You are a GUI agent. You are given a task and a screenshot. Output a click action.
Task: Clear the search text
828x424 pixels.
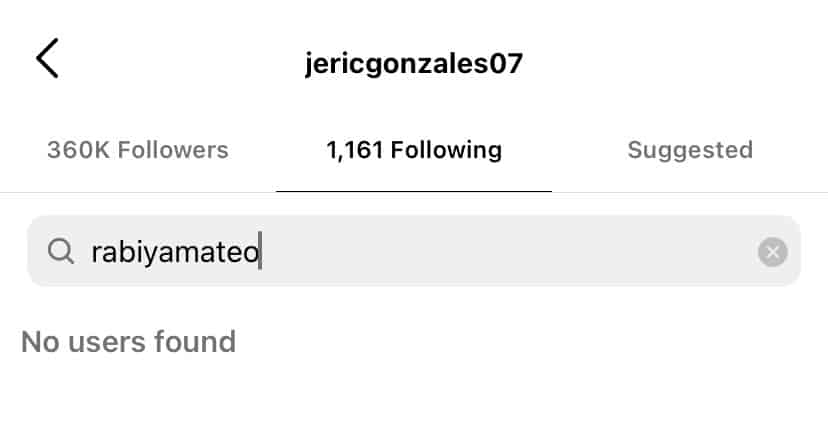point(772,252)
